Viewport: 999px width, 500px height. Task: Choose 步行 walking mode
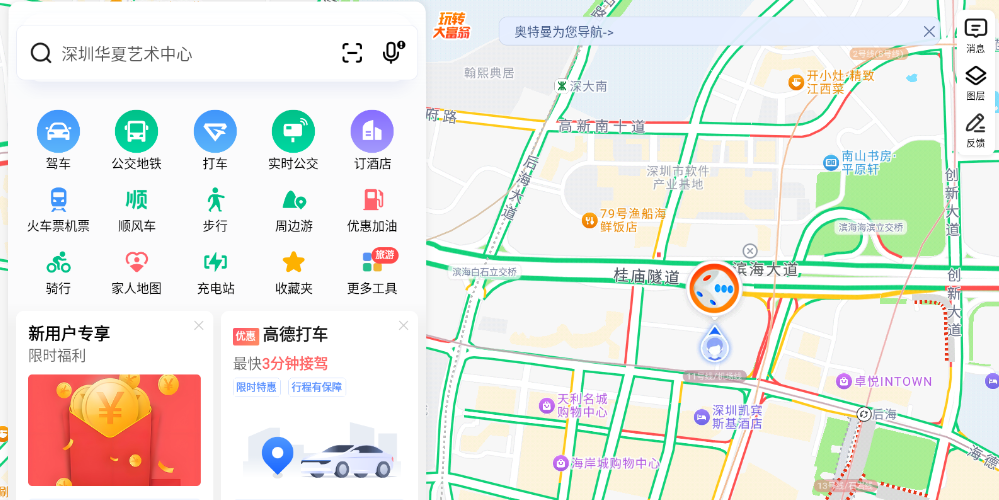click(x=215, y=208)
